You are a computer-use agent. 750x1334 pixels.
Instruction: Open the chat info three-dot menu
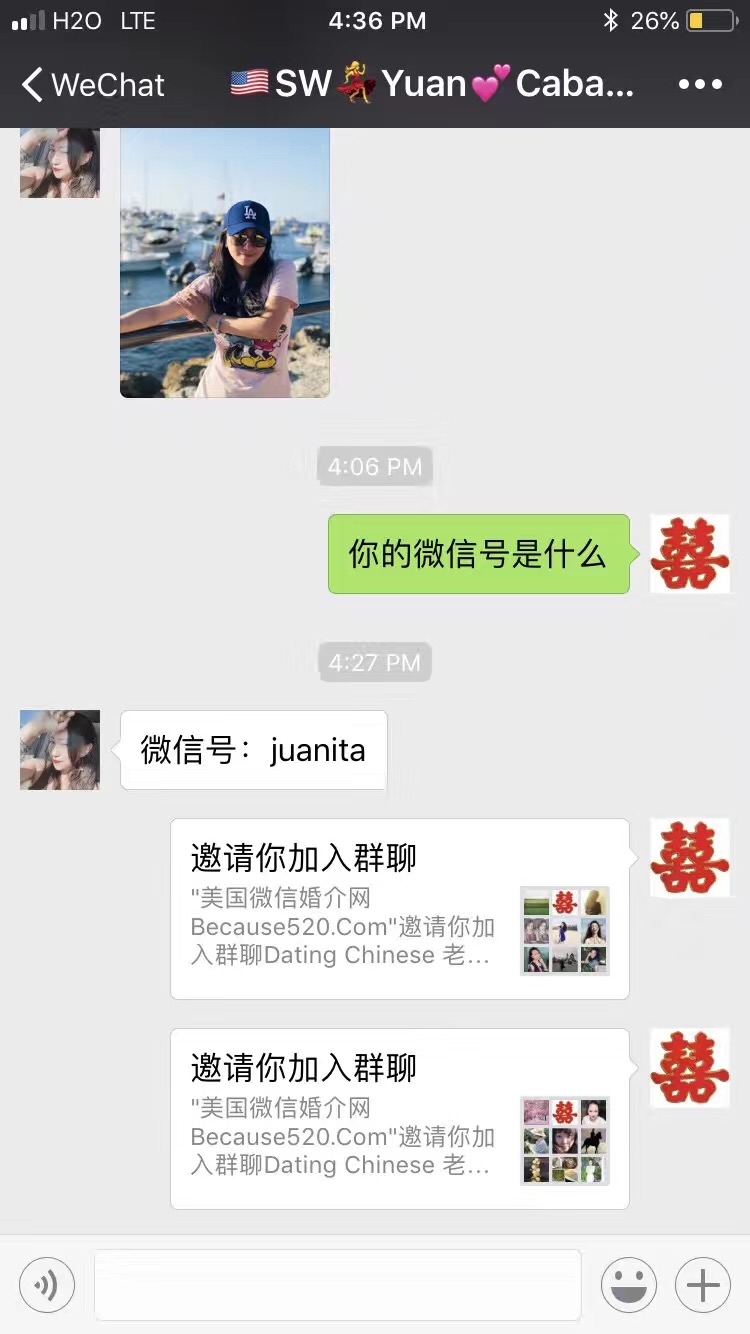tap(700, 85)
